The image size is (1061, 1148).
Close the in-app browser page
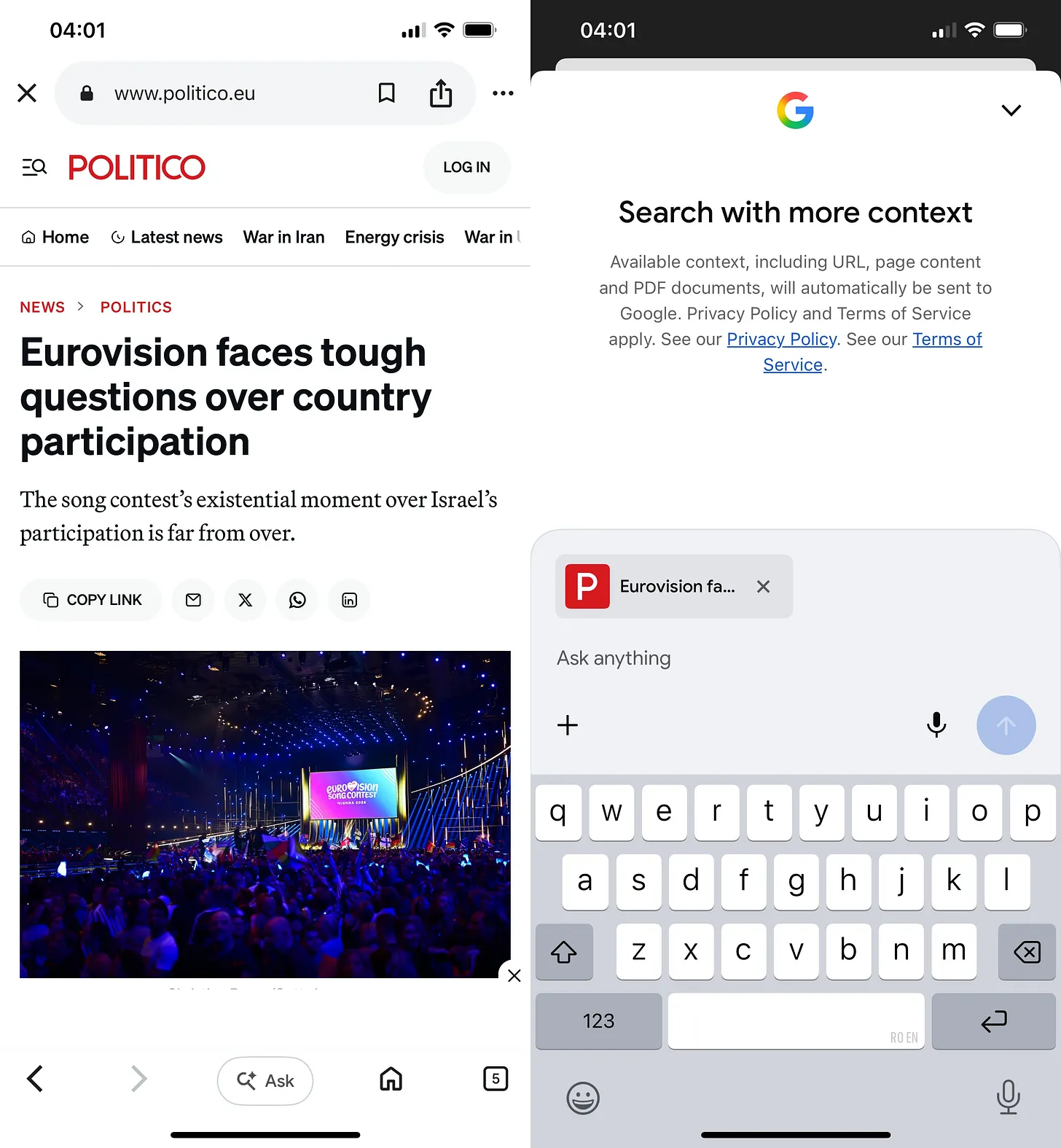(x=27, y=93)
